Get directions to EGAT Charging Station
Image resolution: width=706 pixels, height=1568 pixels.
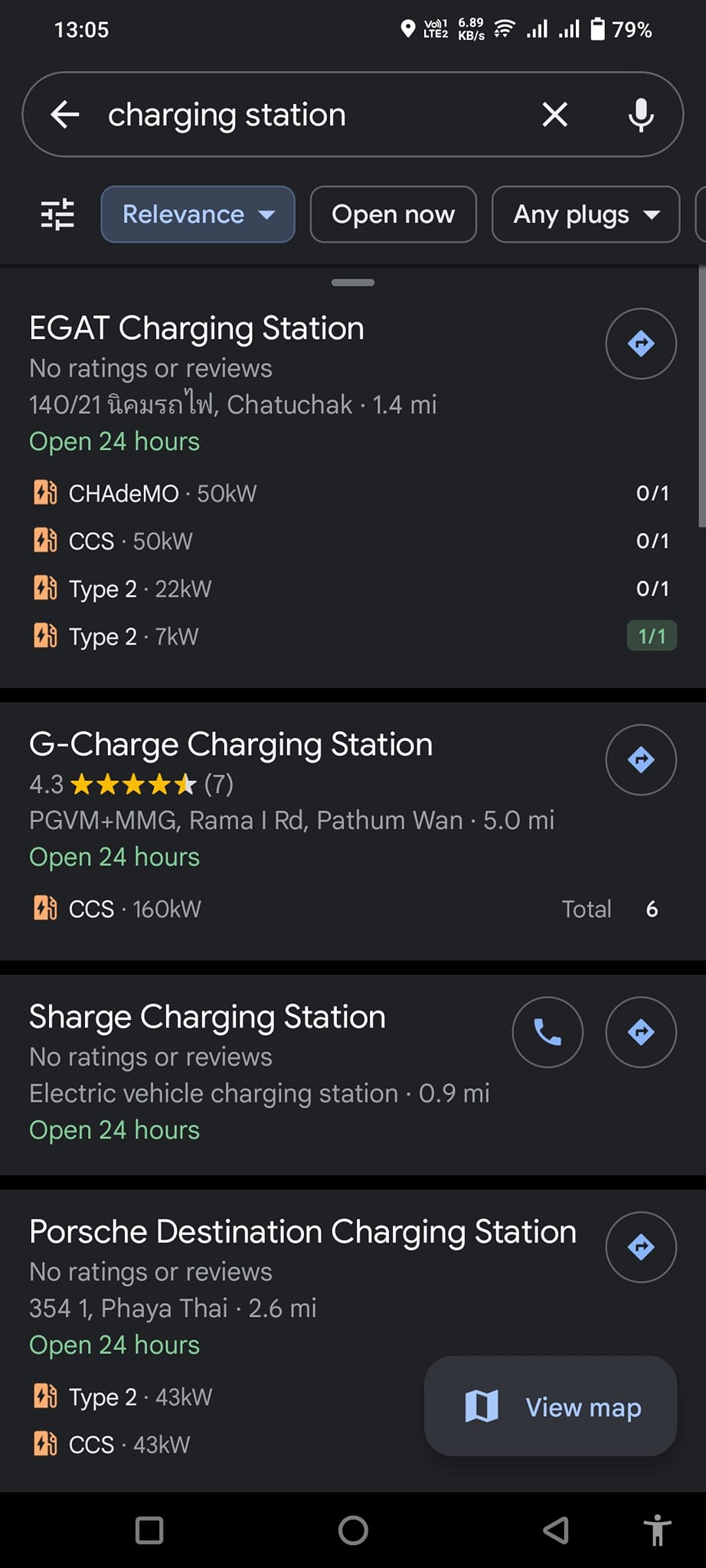tap(641, 344)
